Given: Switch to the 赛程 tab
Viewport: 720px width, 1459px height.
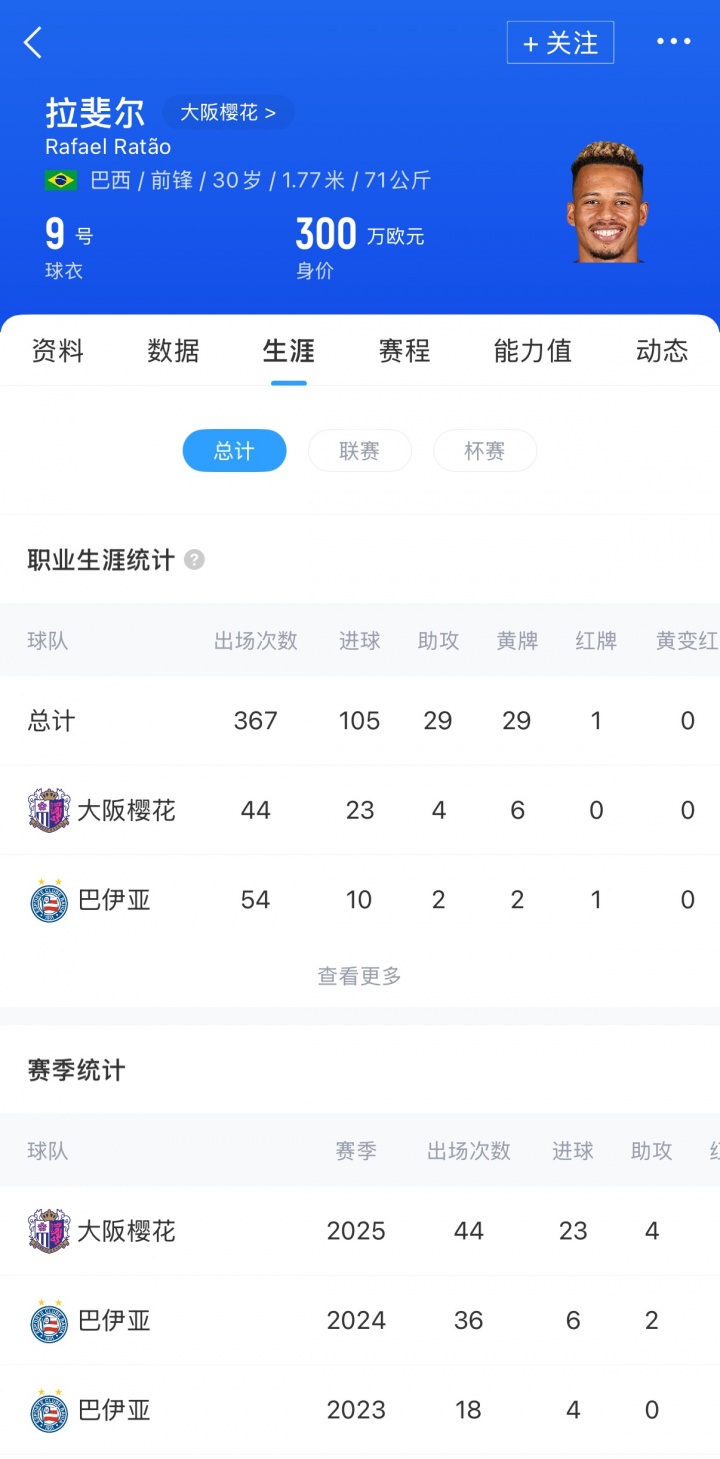Looking at the screenshot, I should click(404, 351).
